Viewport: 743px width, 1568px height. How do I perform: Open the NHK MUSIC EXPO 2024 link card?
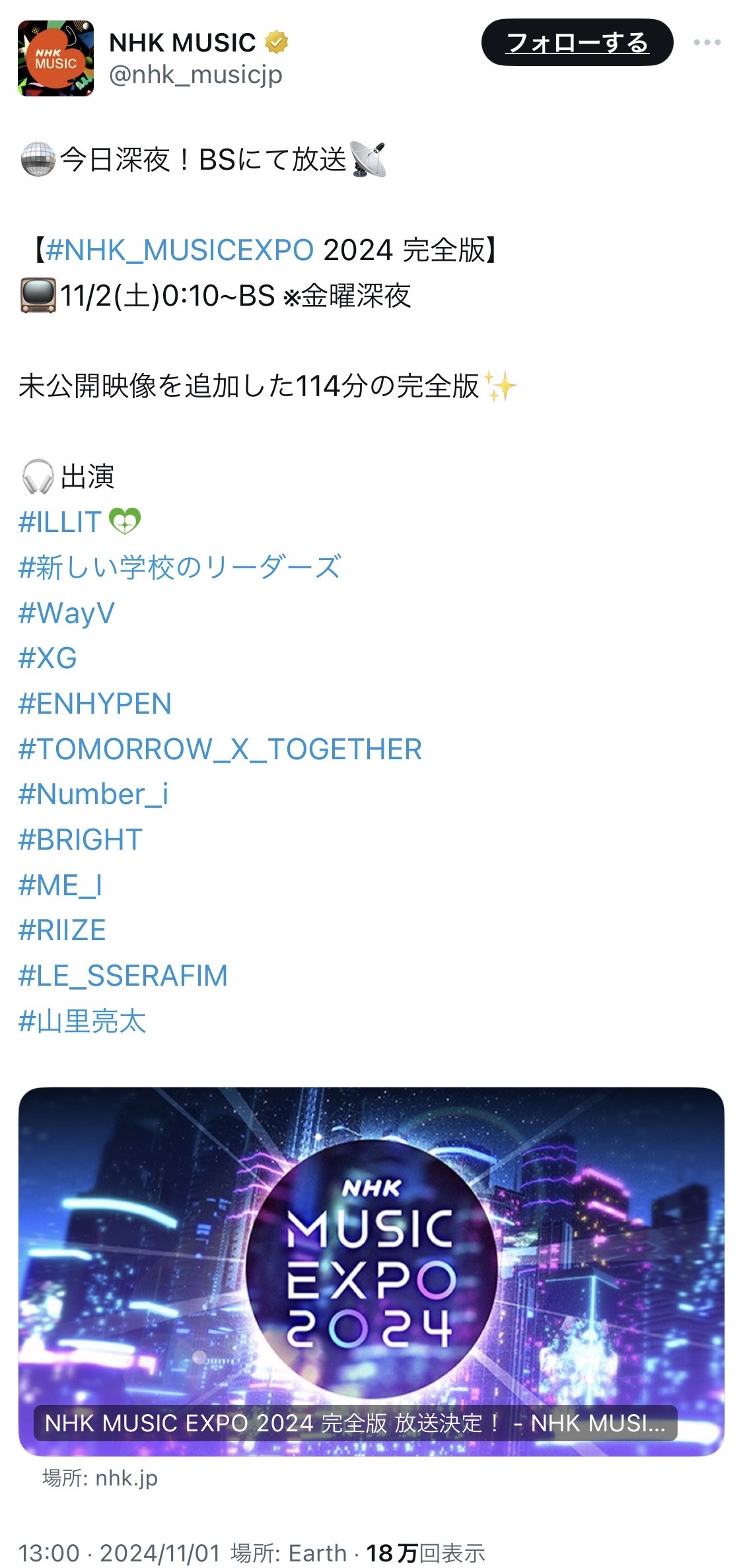tap(371, 1271)
